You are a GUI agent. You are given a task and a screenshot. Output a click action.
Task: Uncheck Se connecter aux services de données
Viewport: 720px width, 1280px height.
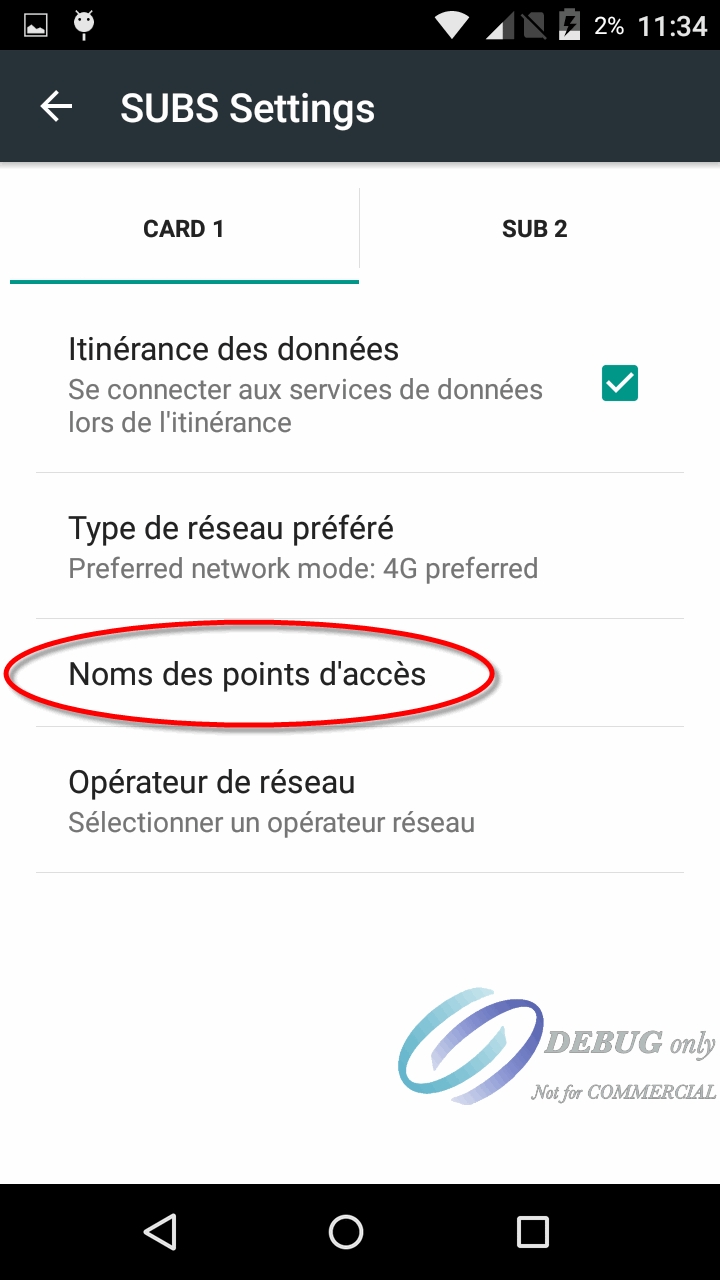[x=618, y=383]
